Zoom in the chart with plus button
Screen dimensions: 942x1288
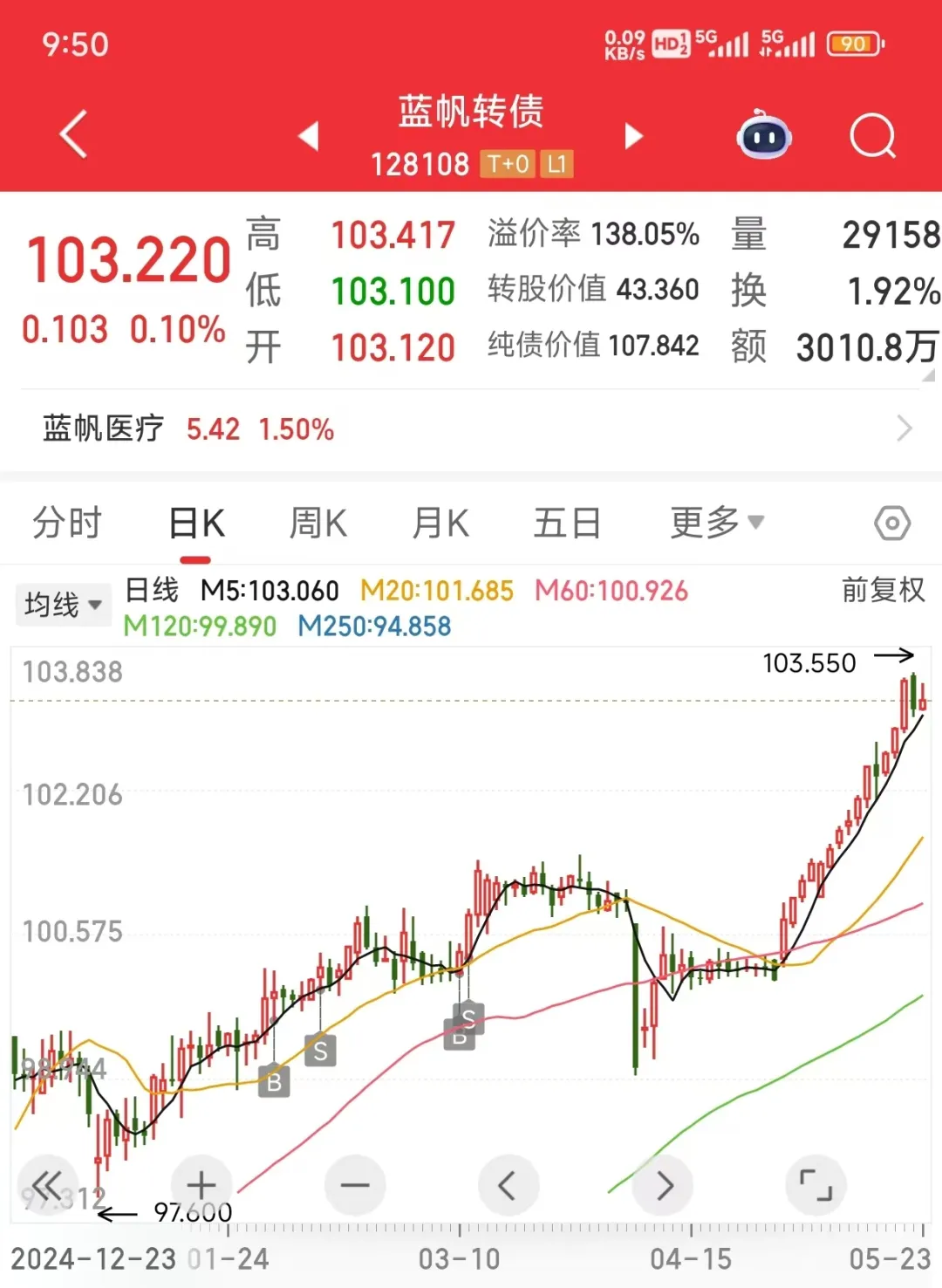pos(201,1185)
